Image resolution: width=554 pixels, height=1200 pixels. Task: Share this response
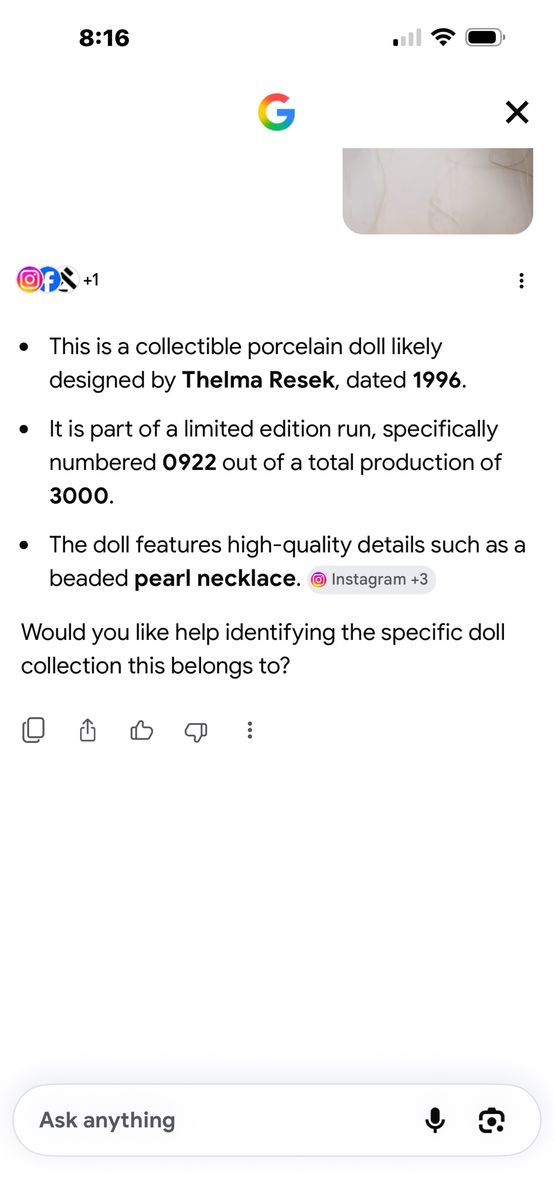point(88,731)
